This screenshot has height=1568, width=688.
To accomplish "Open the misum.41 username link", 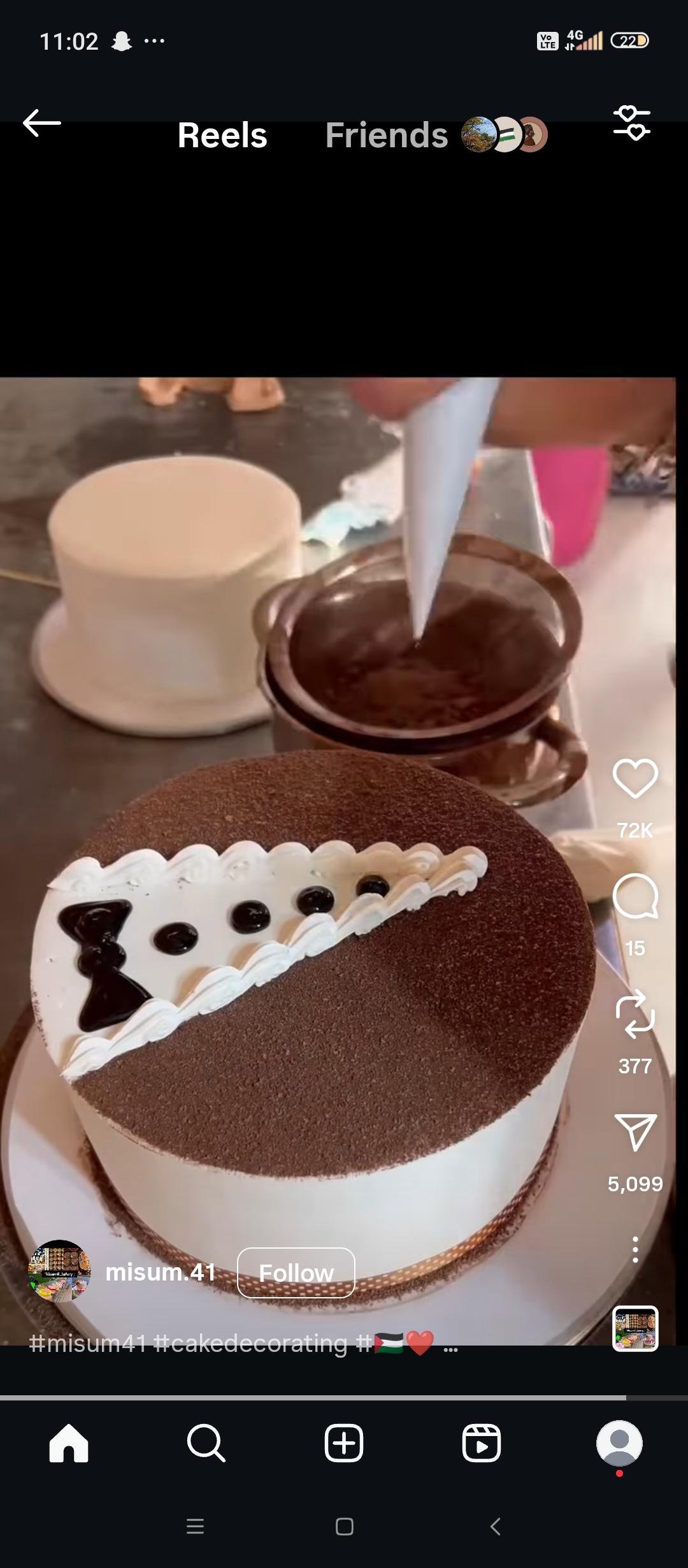I will [x=161, y=1272].
